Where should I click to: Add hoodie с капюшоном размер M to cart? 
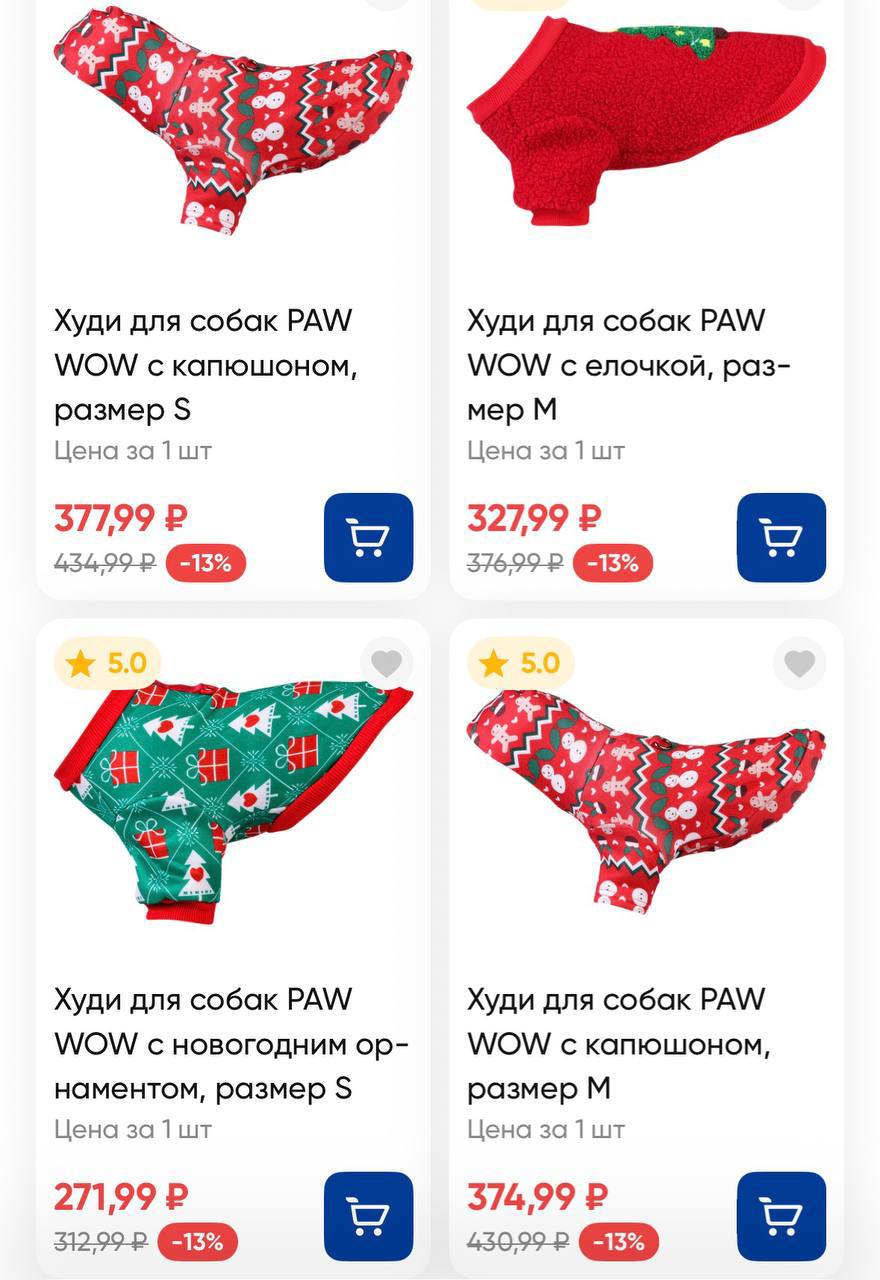(781, 1216)
